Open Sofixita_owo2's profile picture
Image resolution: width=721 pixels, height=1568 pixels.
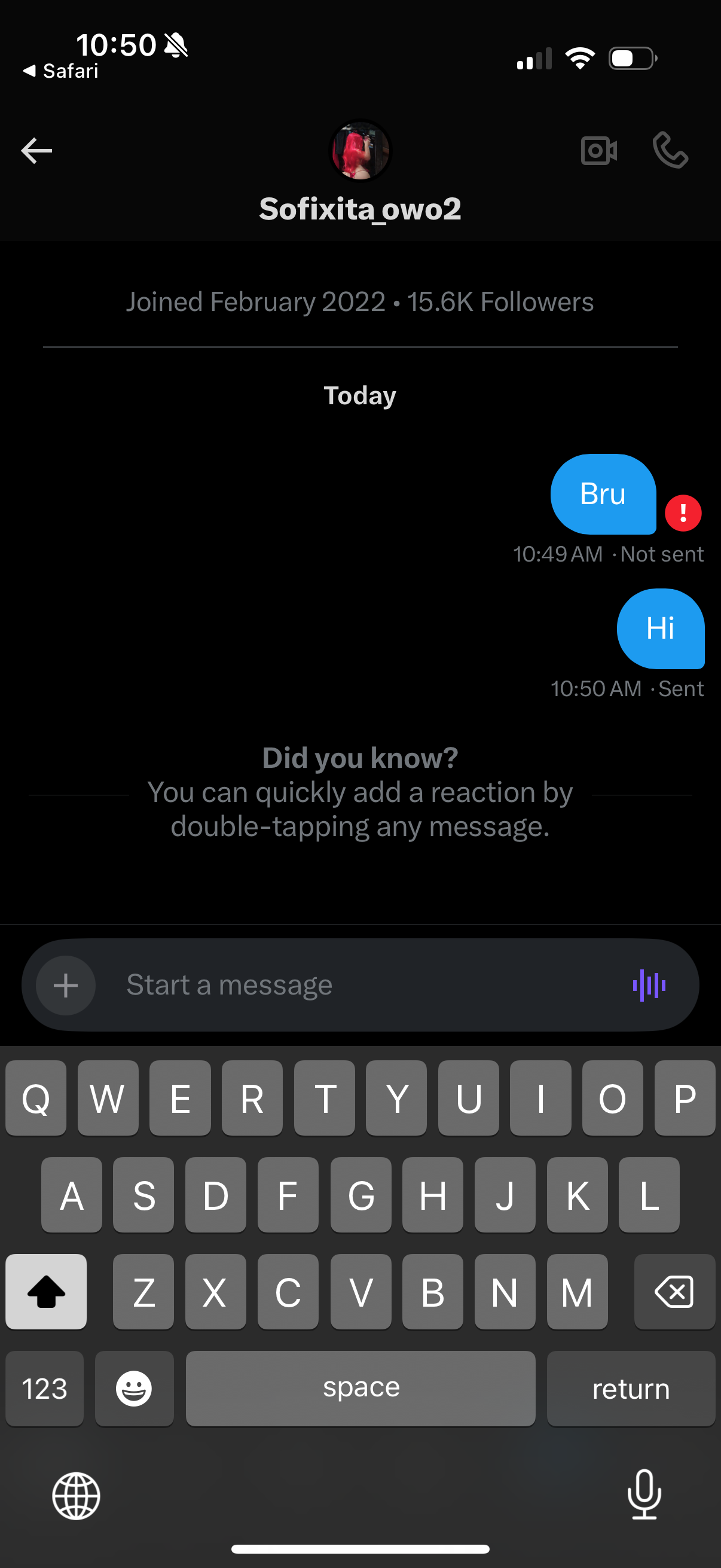[360, 150]
